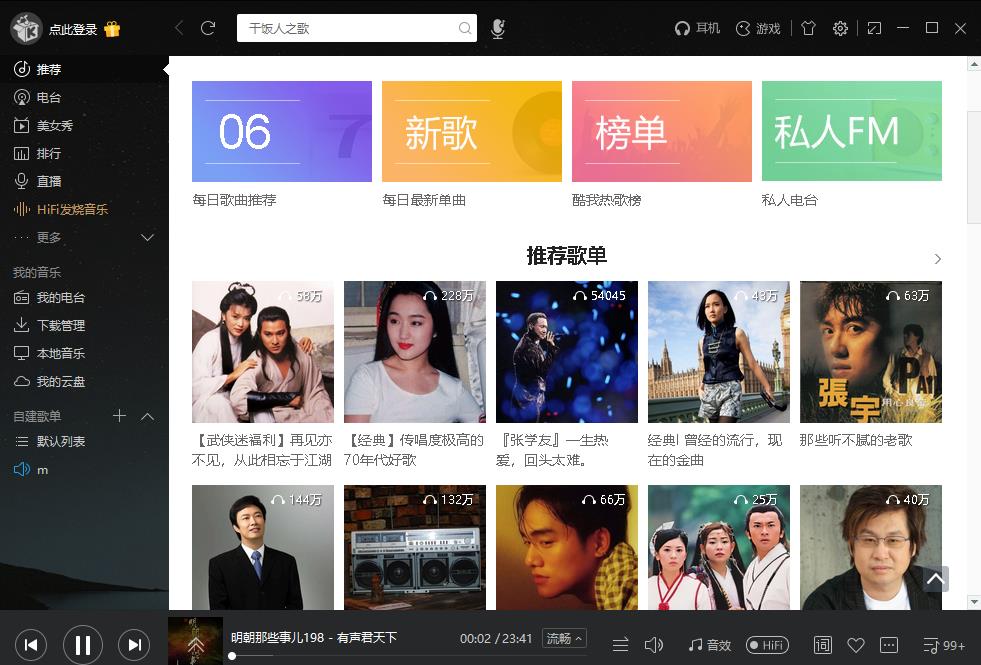Open the 张学友 playlist
This screenshot has height=665, width=981.
pos(566,352)
